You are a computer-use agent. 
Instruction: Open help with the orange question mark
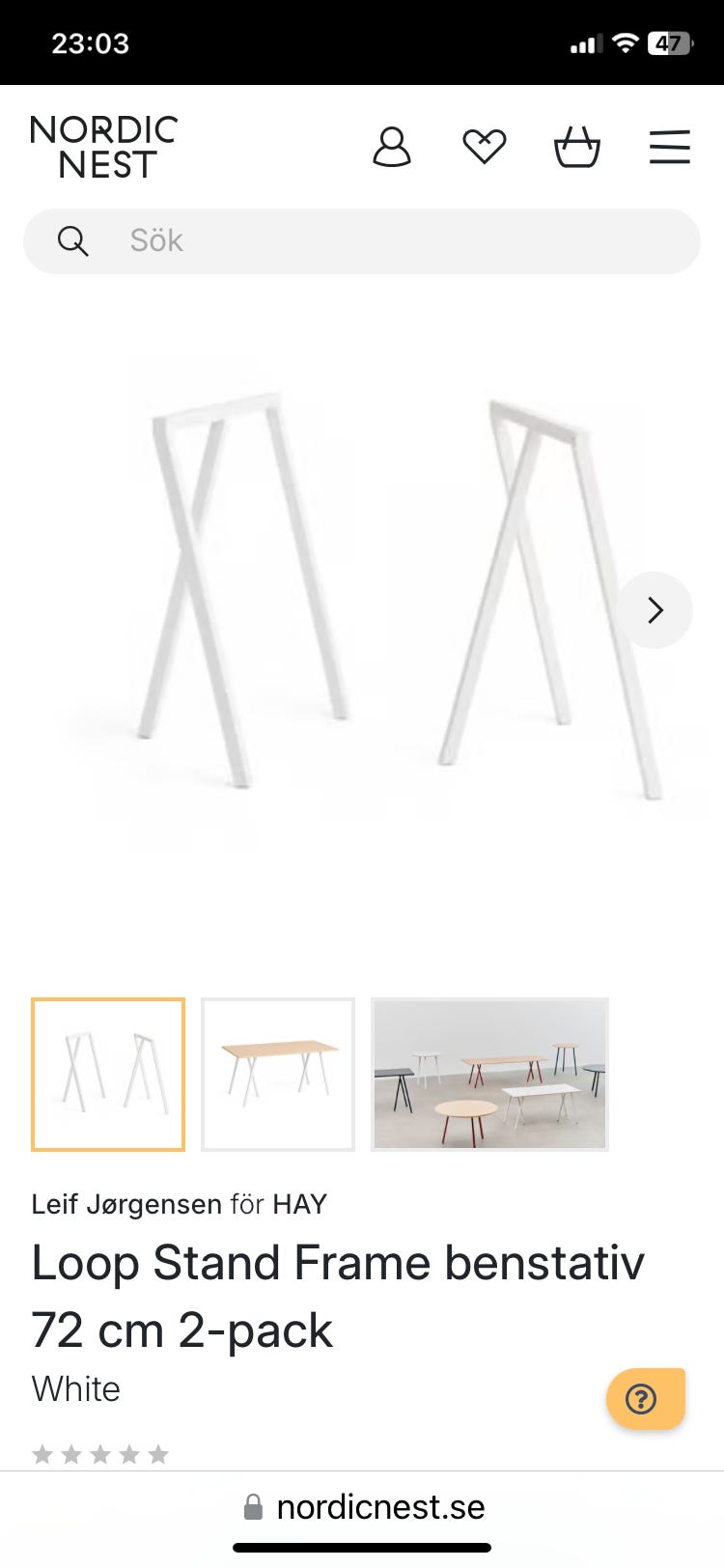click(645, 1398)
